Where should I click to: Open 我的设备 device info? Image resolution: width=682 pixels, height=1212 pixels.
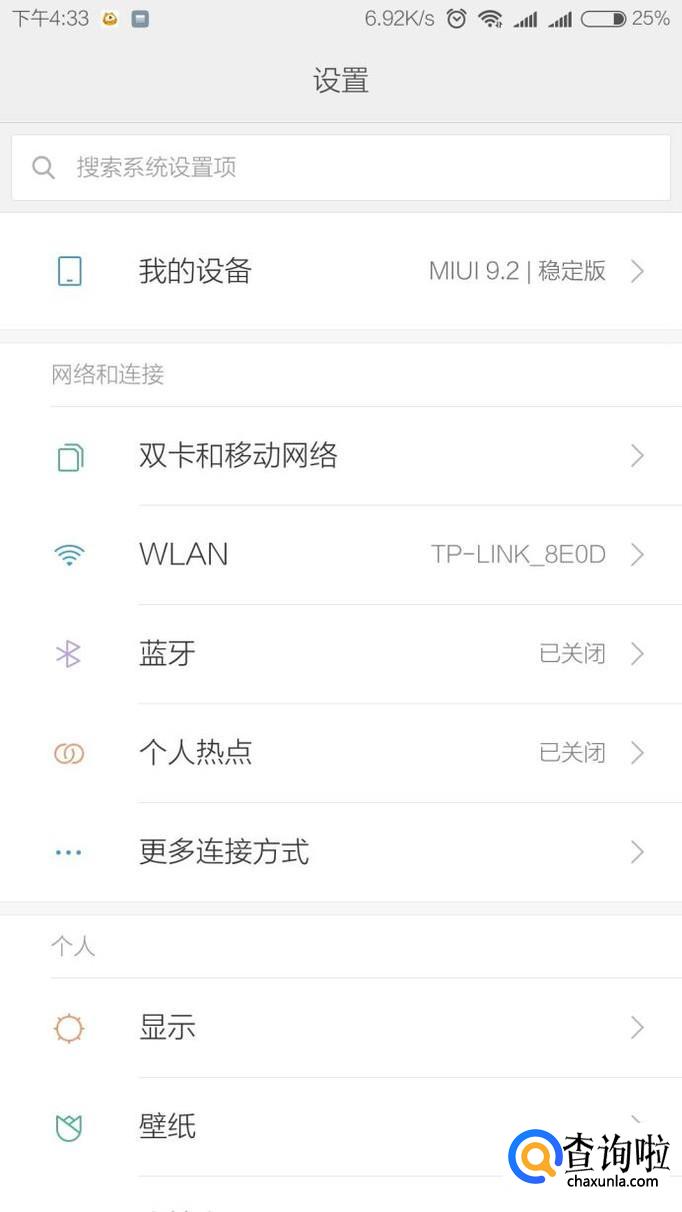(340, 271)
